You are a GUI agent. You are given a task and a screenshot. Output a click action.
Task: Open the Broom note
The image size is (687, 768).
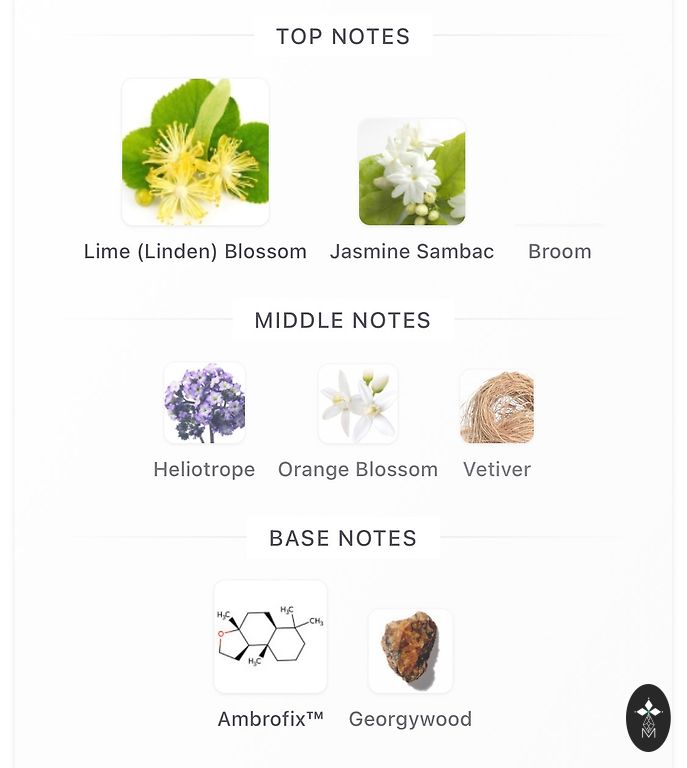coord(560,251)
